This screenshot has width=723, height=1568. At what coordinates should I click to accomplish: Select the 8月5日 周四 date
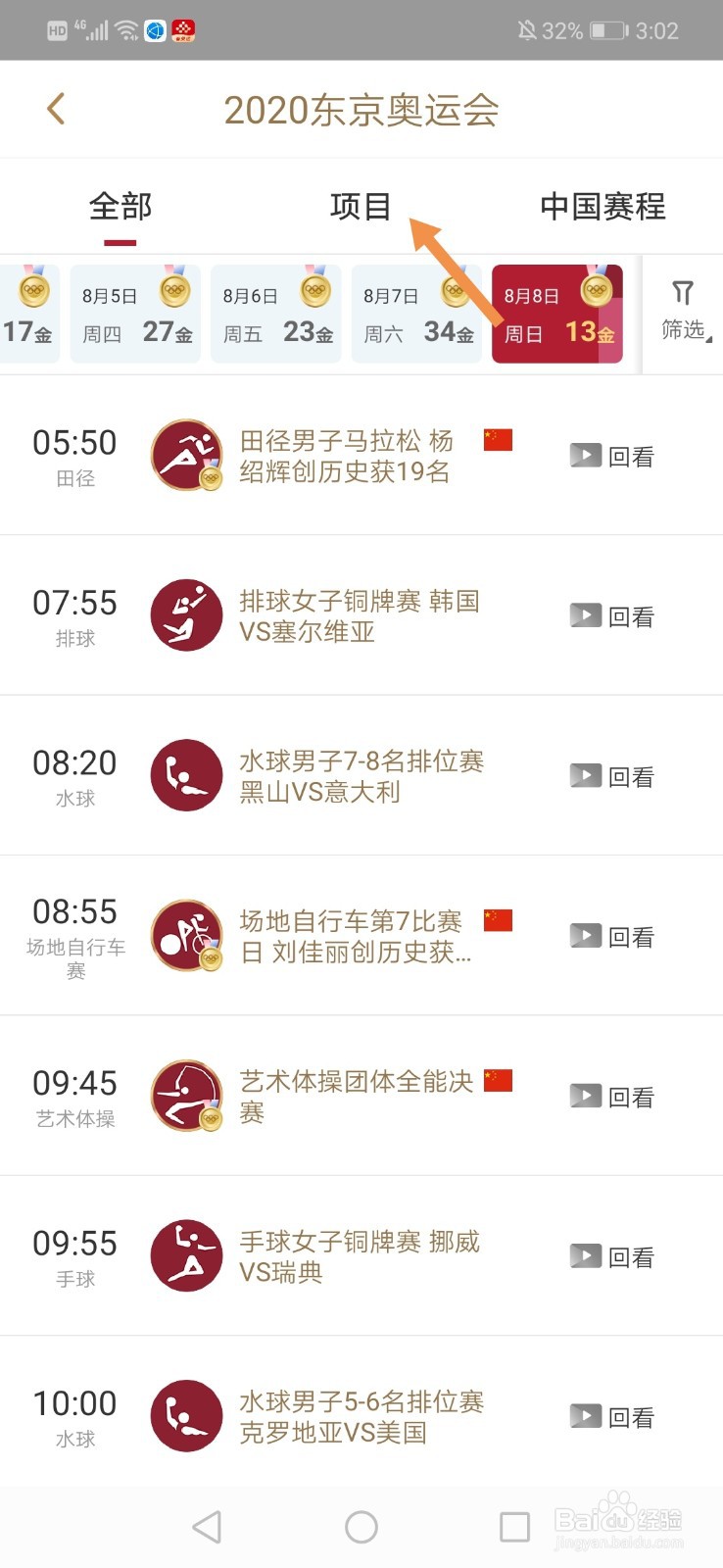136,314
